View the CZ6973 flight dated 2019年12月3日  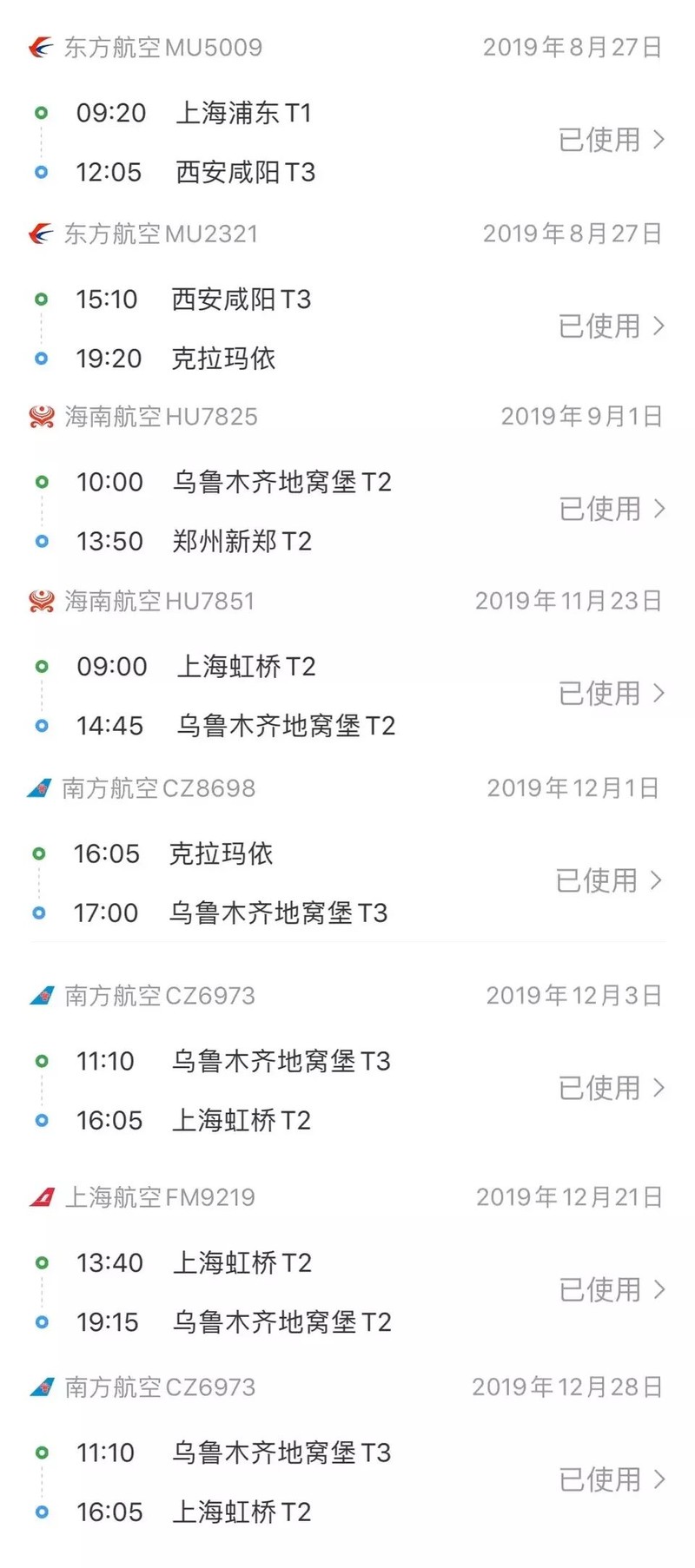point(610,1088)
